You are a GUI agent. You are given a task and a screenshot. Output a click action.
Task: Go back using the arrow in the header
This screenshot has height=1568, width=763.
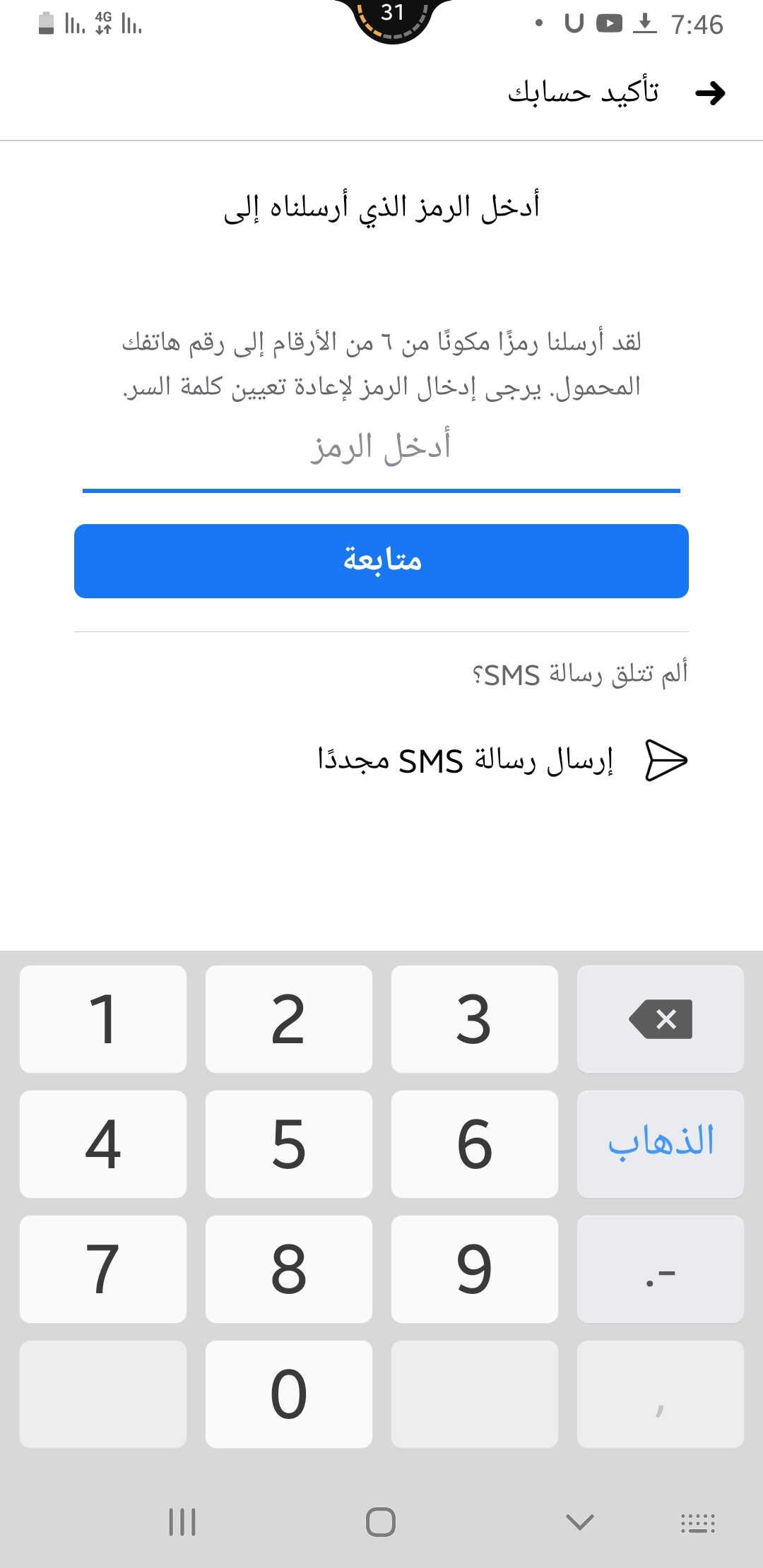click(710, 93)
